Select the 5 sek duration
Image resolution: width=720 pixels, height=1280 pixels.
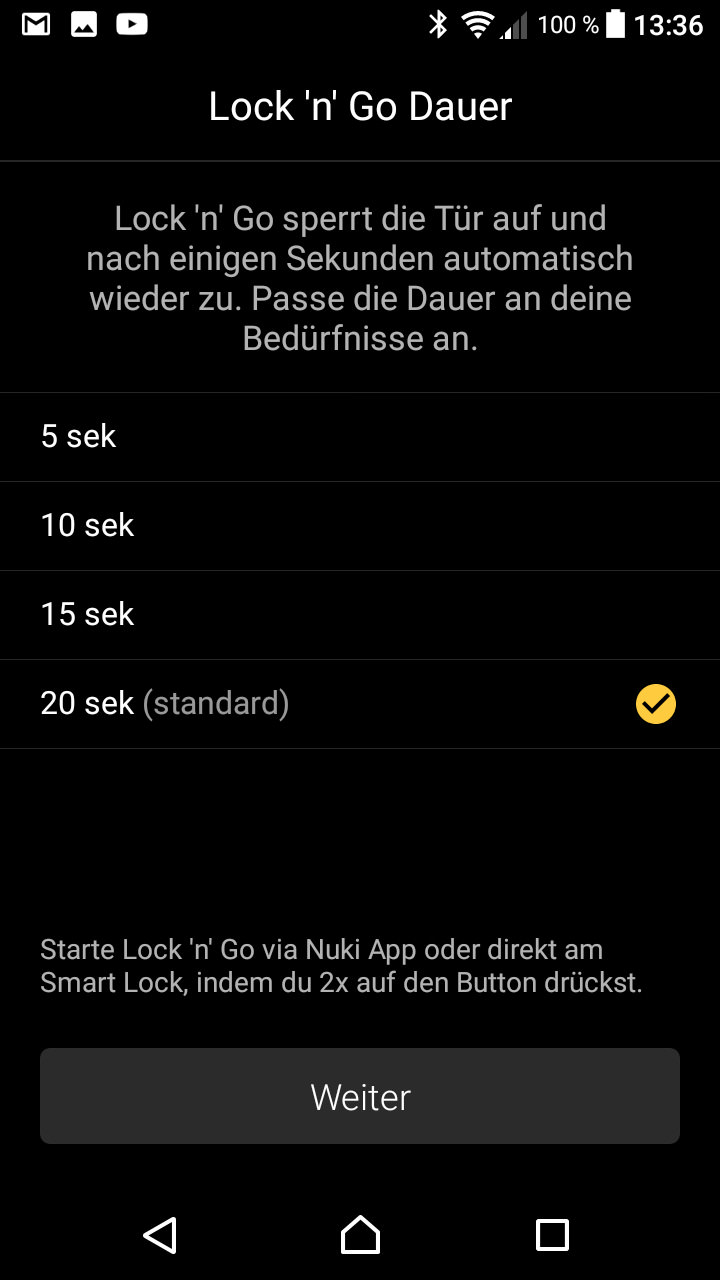[360, 437]
